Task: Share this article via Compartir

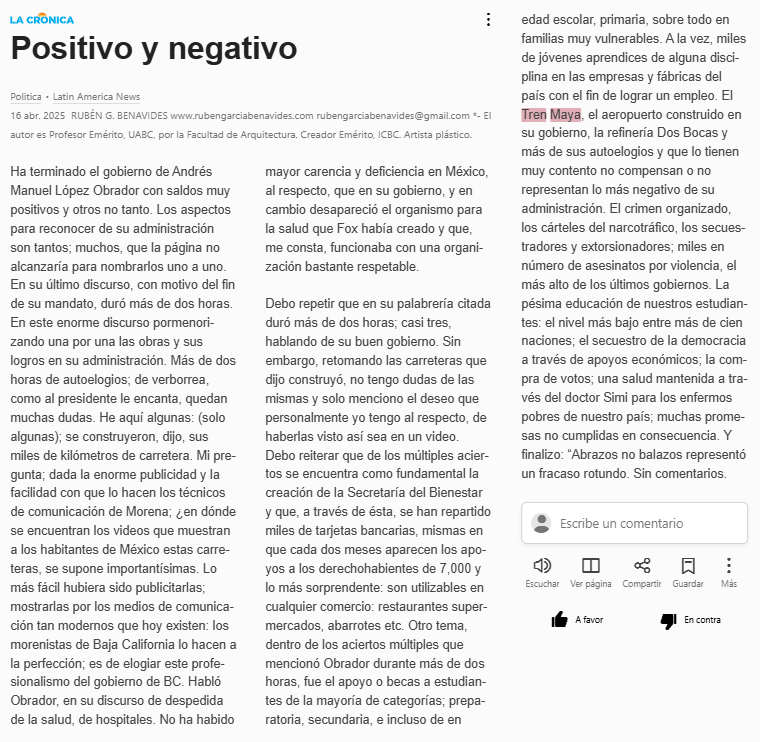Action: (x=642, y=573)
